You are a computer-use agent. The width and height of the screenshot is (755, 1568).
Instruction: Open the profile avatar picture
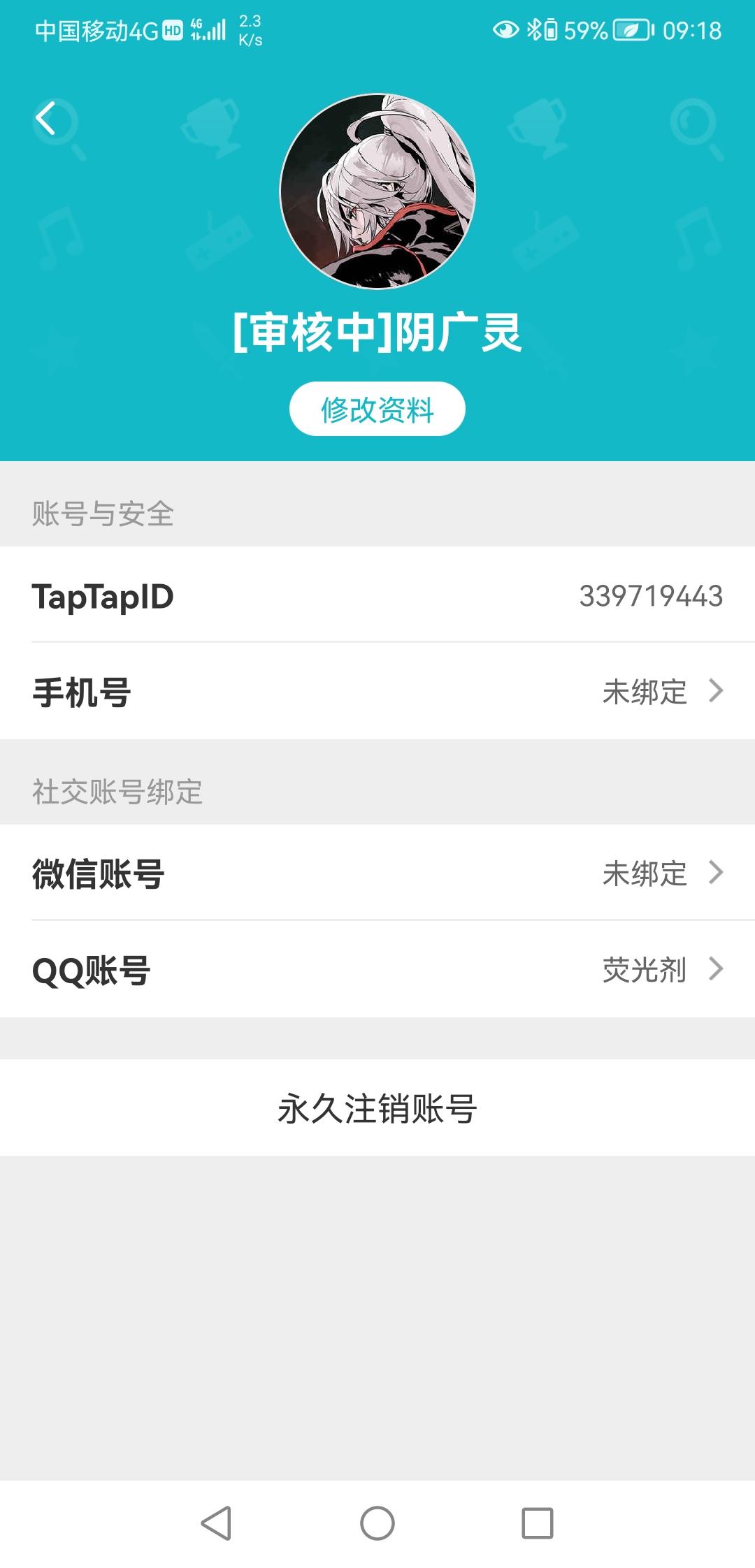tap(377, 191)
